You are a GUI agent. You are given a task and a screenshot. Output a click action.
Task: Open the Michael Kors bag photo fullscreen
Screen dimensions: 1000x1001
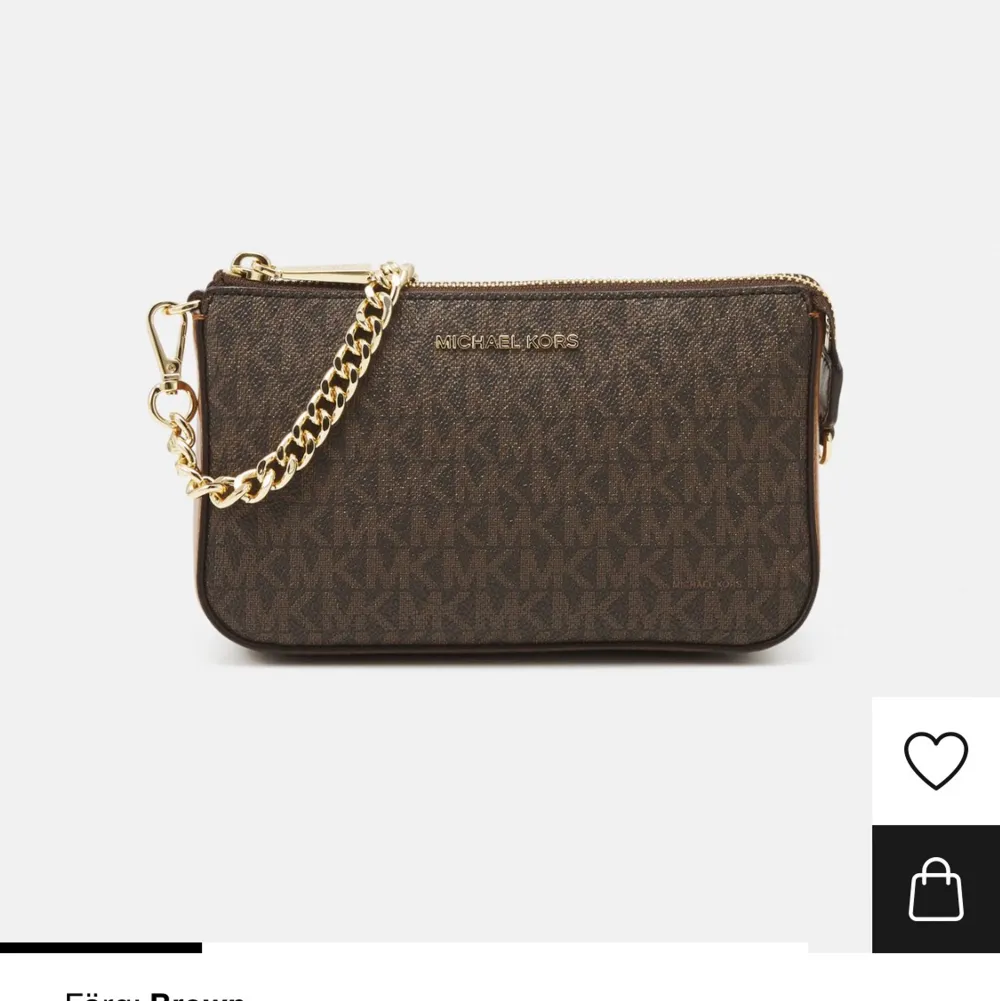[500, 460]
